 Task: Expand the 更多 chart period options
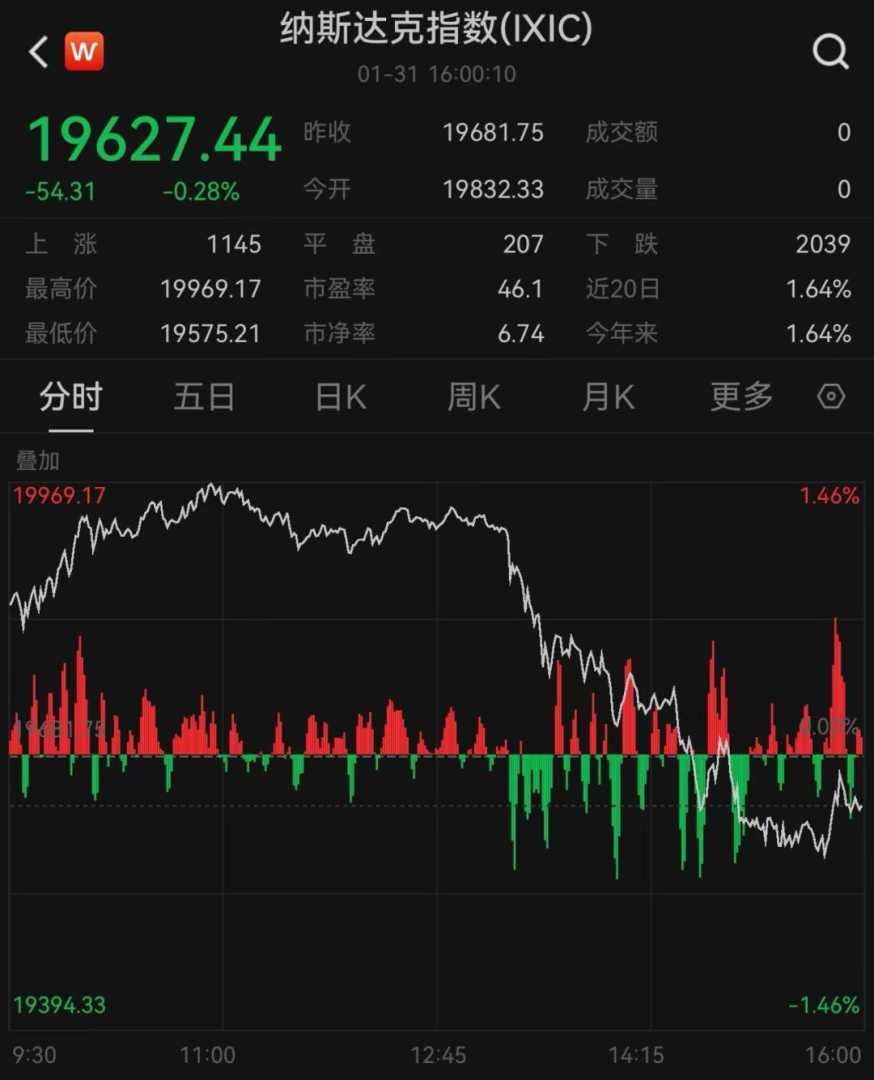742,397
